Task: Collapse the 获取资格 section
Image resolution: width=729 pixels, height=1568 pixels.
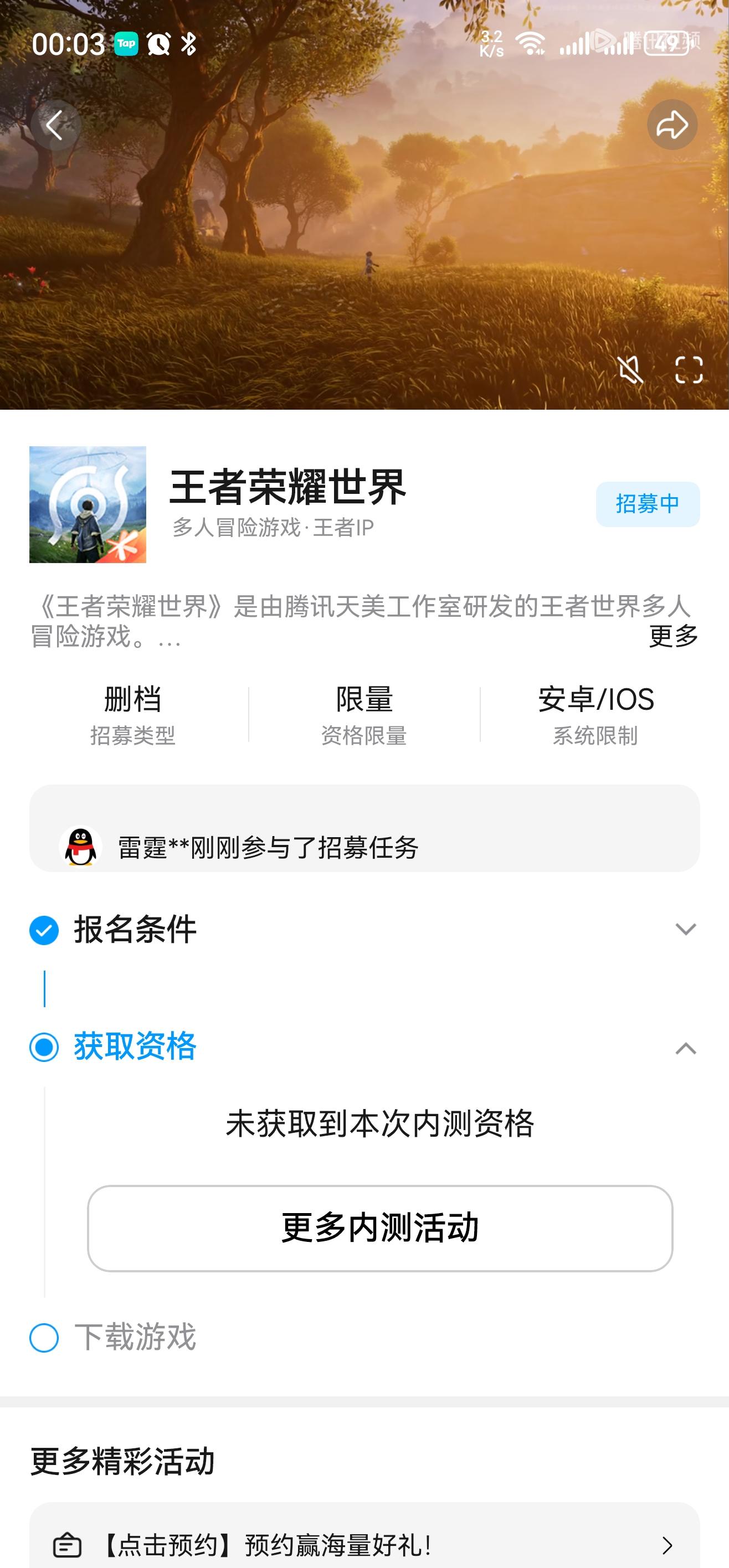Action: 685,1048
